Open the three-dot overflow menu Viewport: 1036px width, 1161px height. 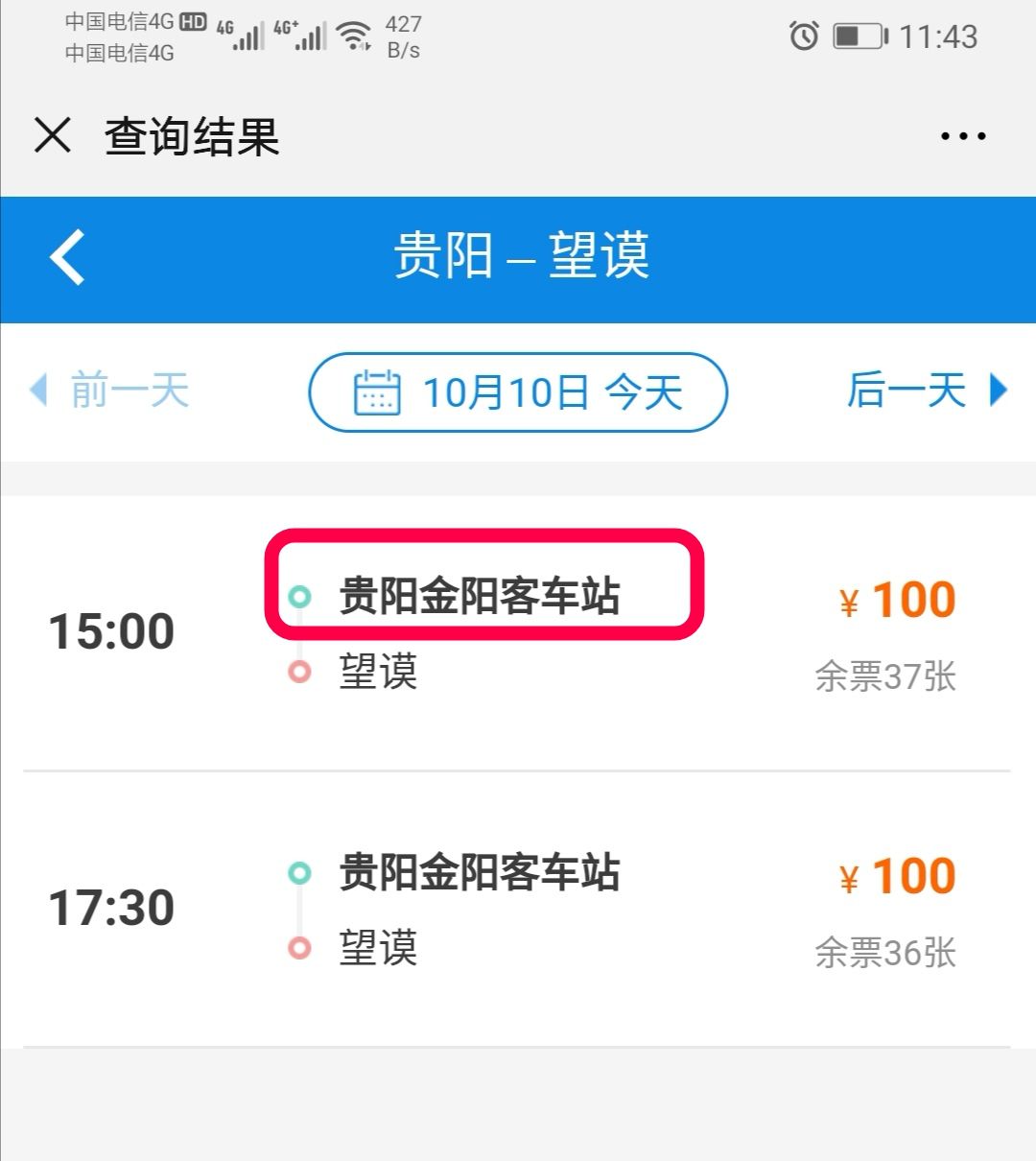[962, 136]
